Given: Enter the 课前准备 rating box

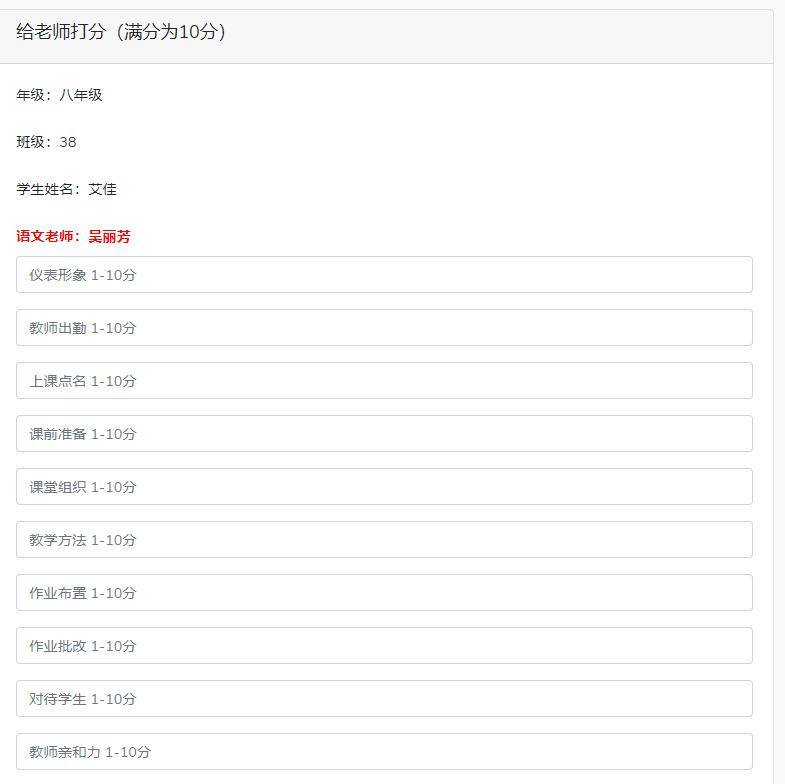Looking at the screenshot, I should tap(384, 434).
